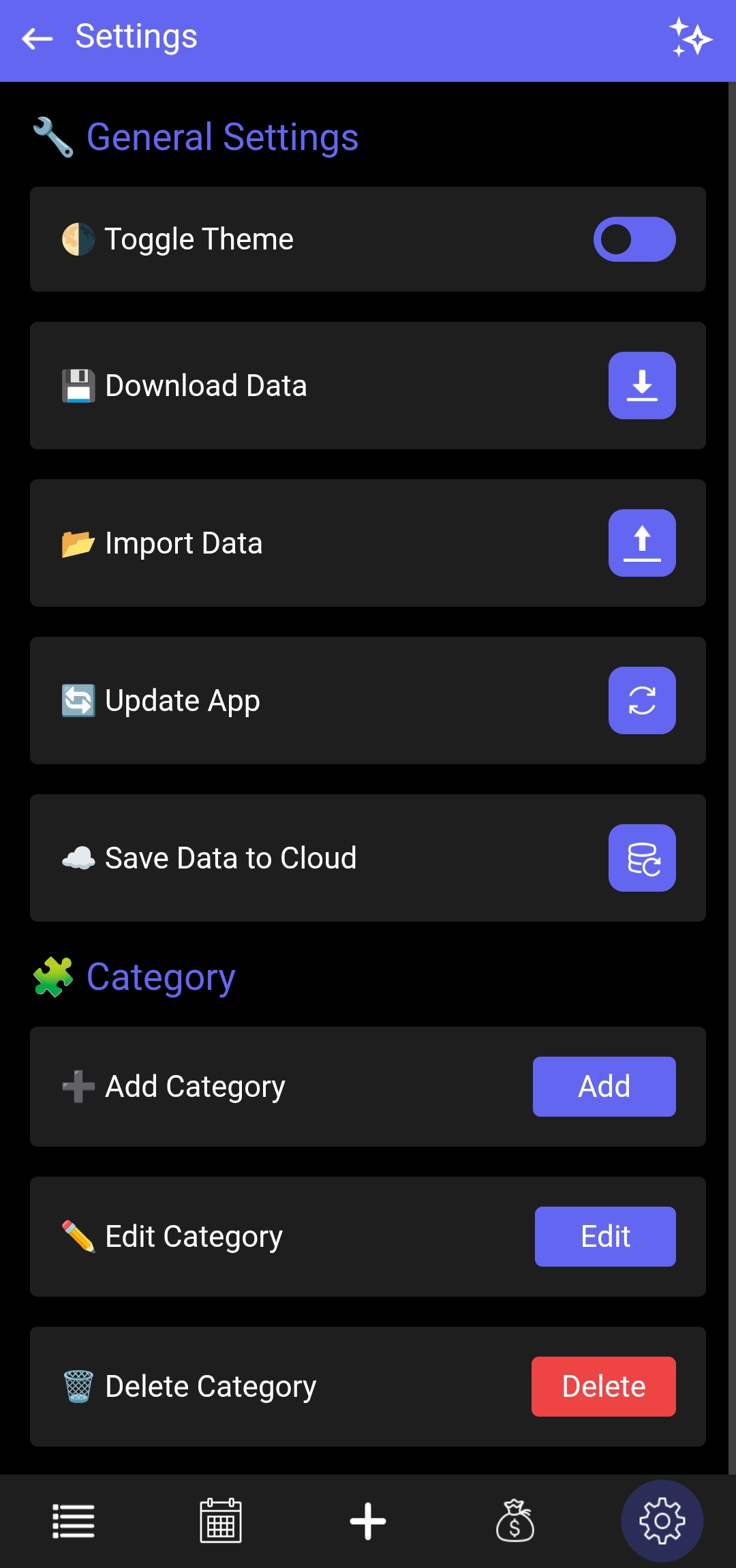Tap the red Delete button
This screenshot has height=1568, width=736.
(603, 1386)
